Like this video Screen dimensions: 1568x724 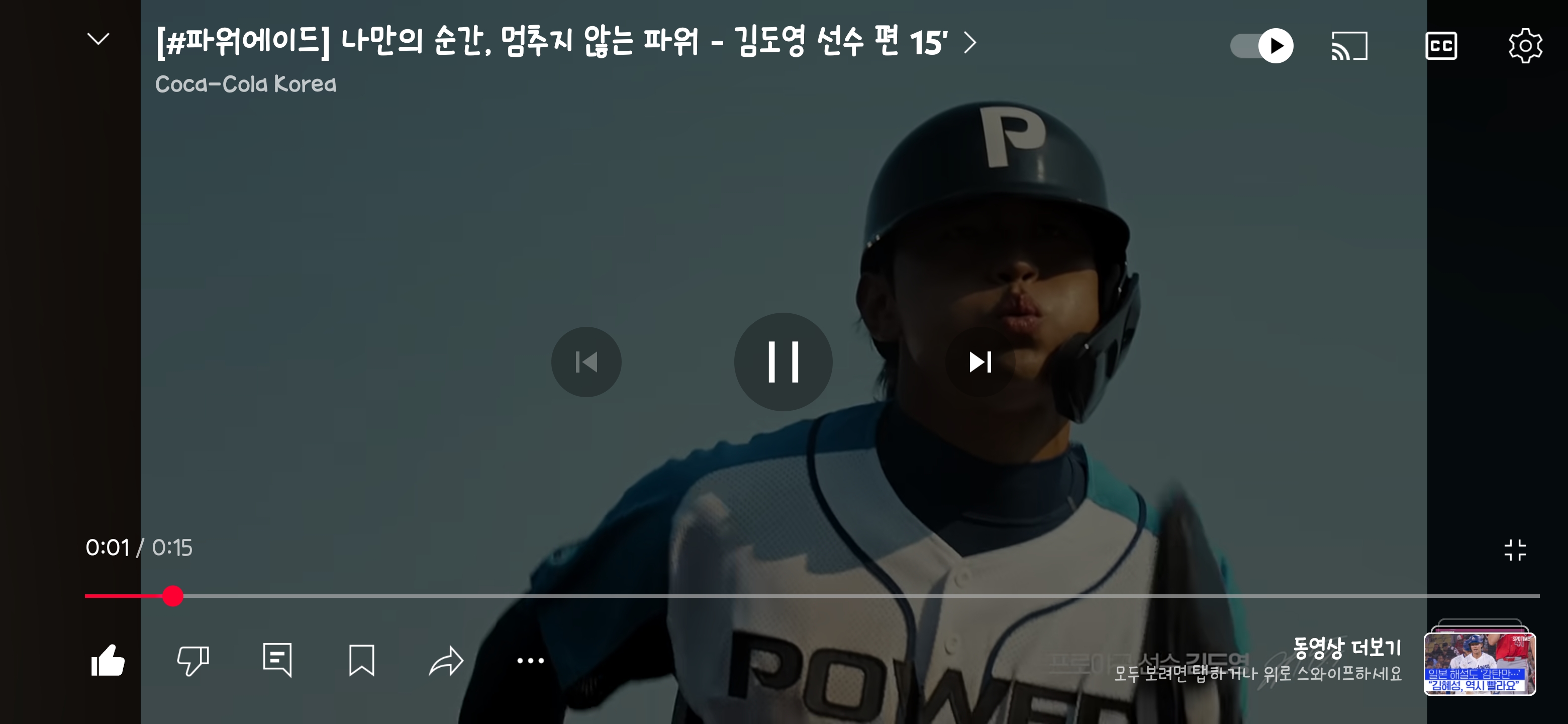click(108, 661)
